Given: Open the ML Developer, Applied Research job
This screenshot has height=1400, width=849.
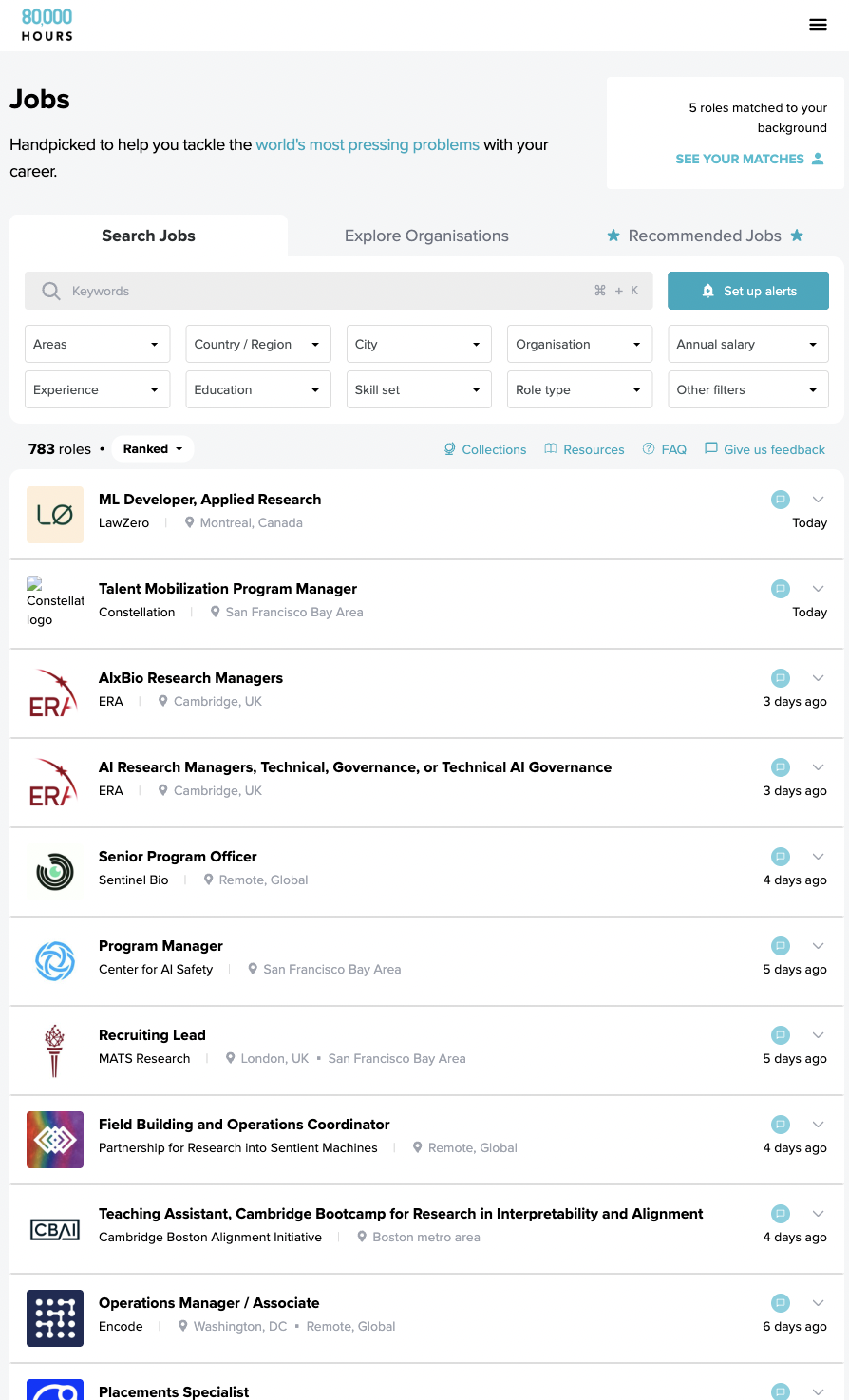Looking at the screenshot, I should [x=210, y=500].
